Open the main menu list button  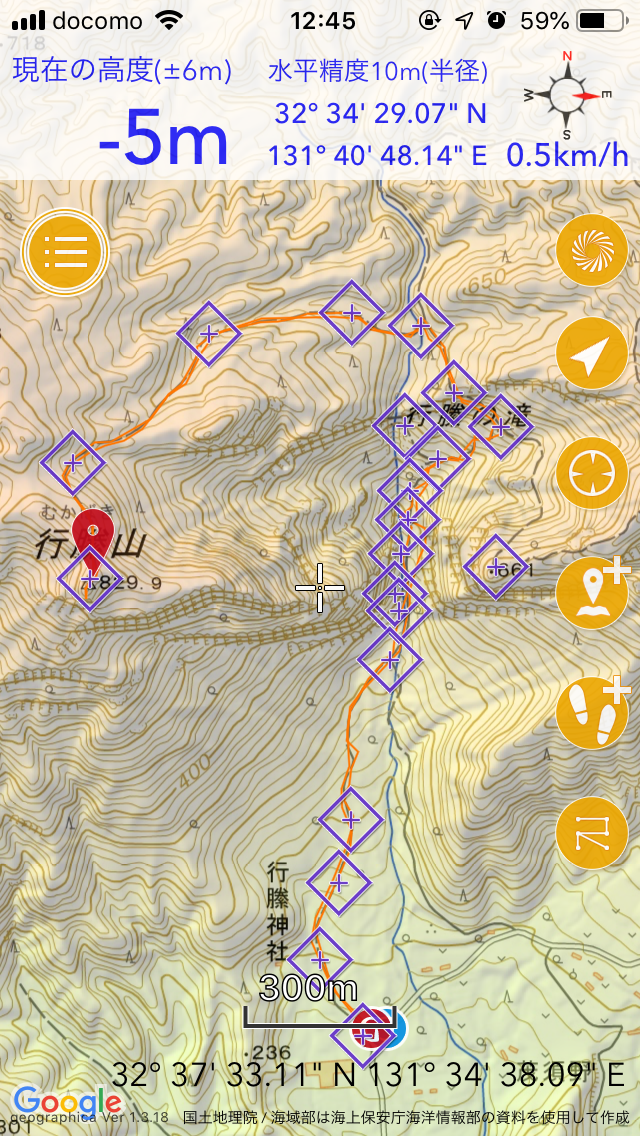(65, 252)
